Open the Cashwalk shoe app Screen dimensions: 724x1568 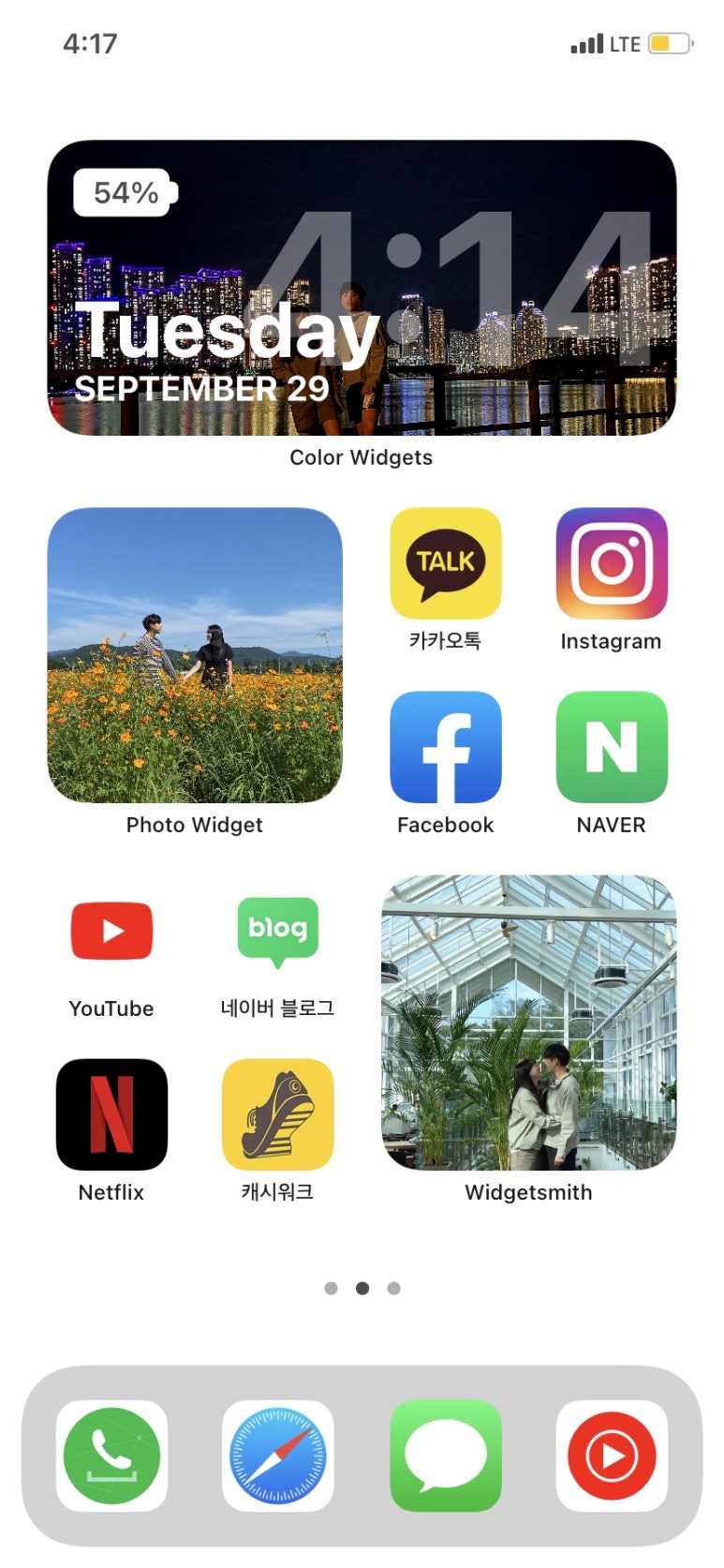click(277, 1114)
